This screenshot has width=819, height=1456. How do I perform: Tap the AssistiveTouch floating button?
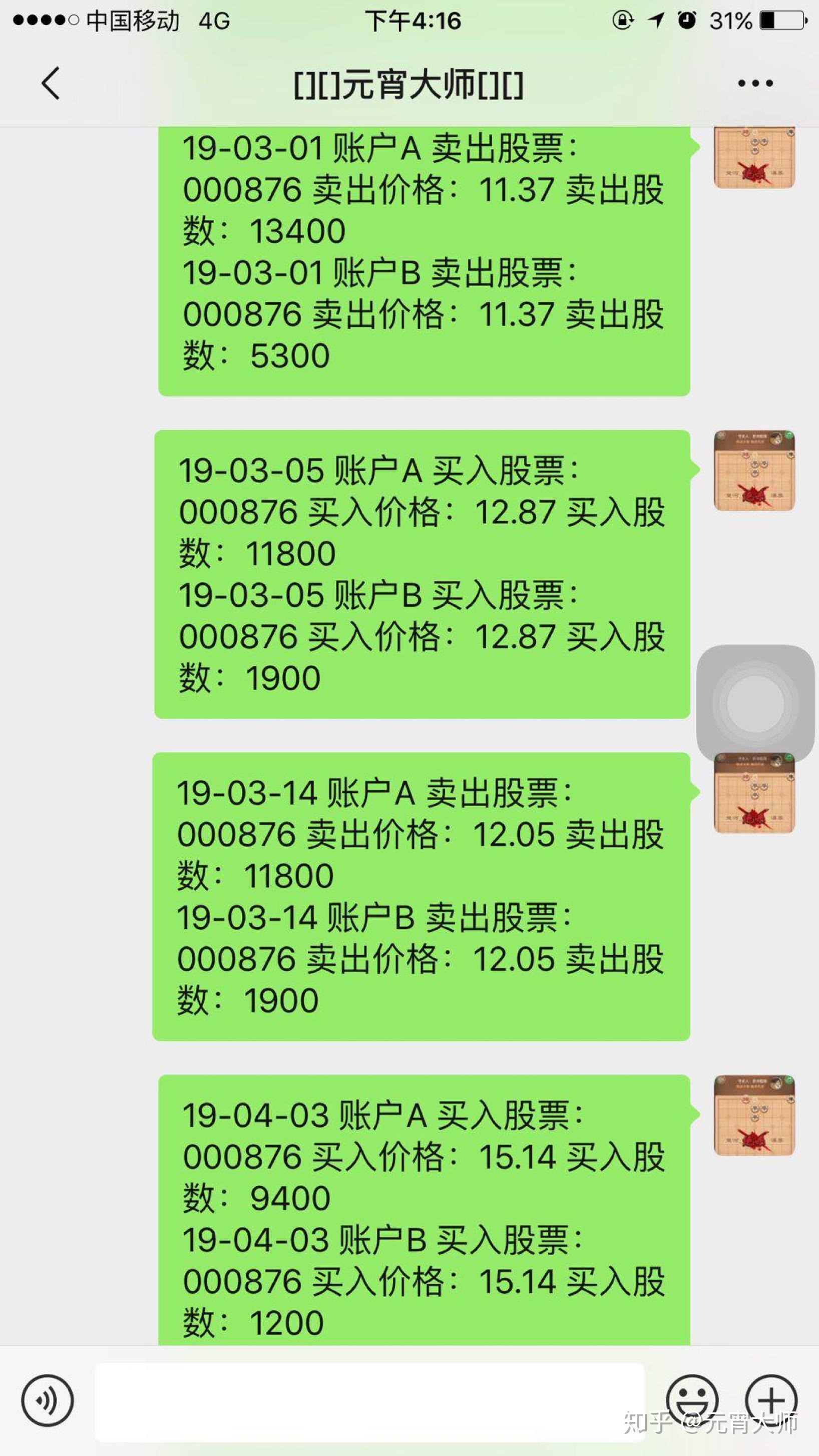tap(755, 703)
